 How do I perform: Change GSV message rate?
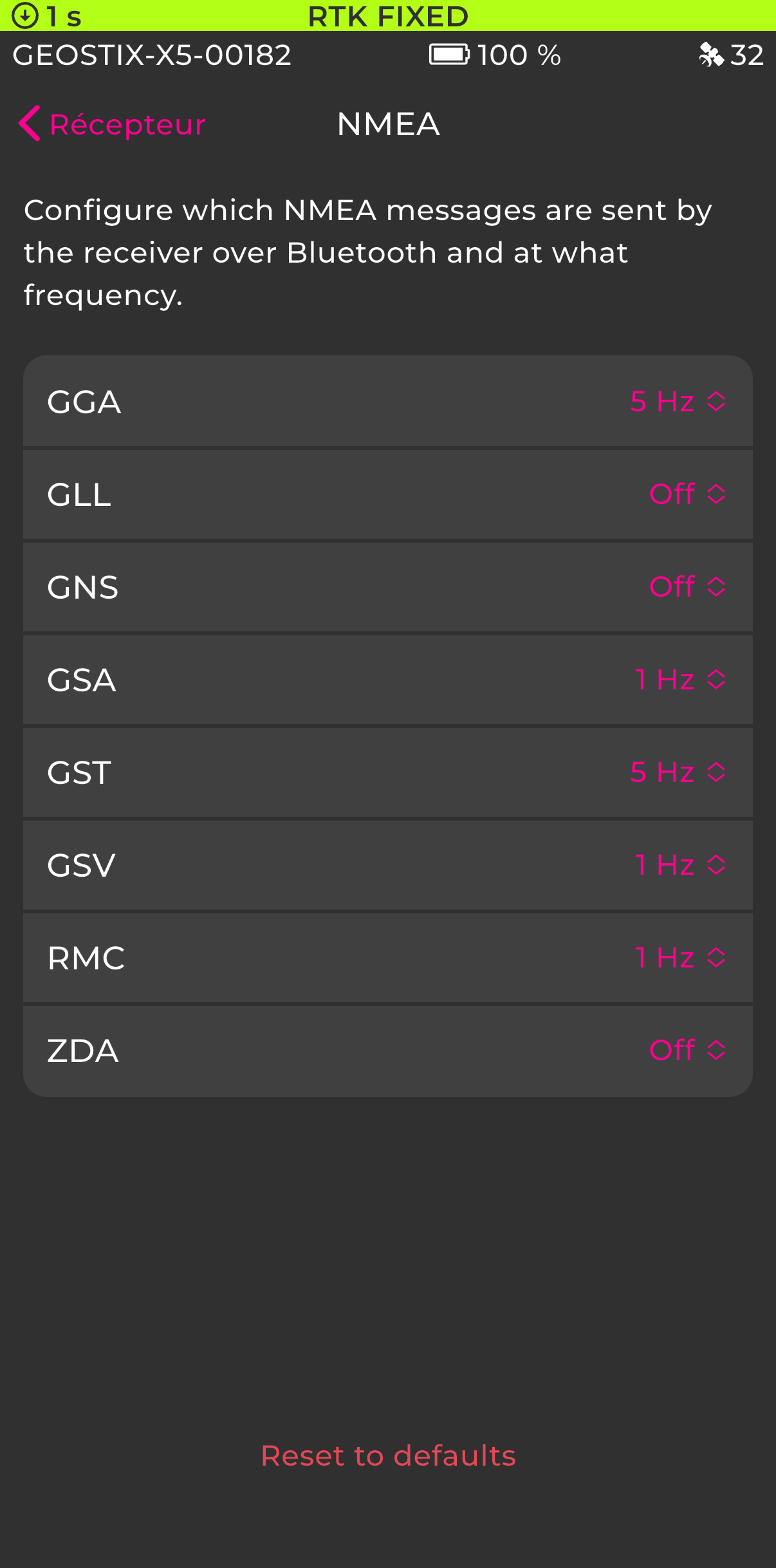pos(679,865)
